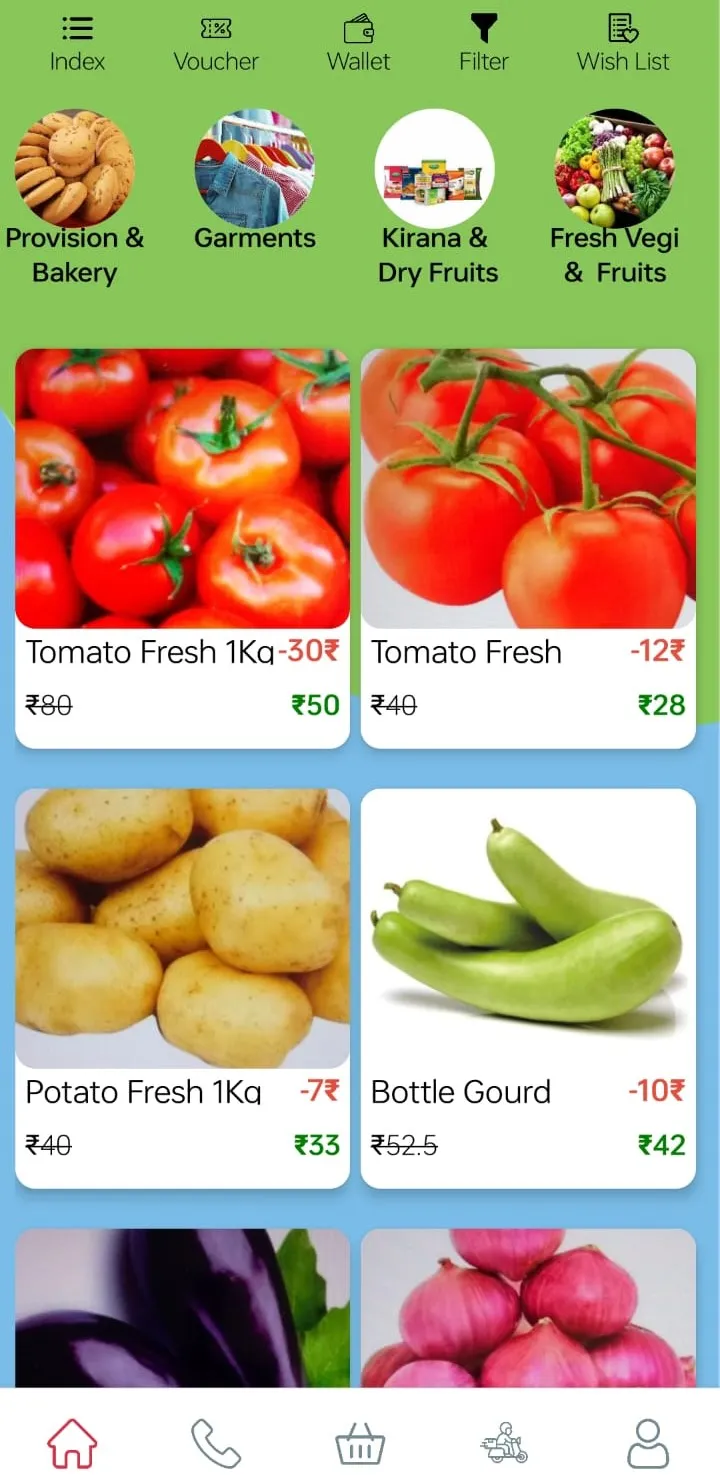The height and width of the screenshot is (1475, 720).
Task: Open the phone call tab
Action: (216, 1444)
